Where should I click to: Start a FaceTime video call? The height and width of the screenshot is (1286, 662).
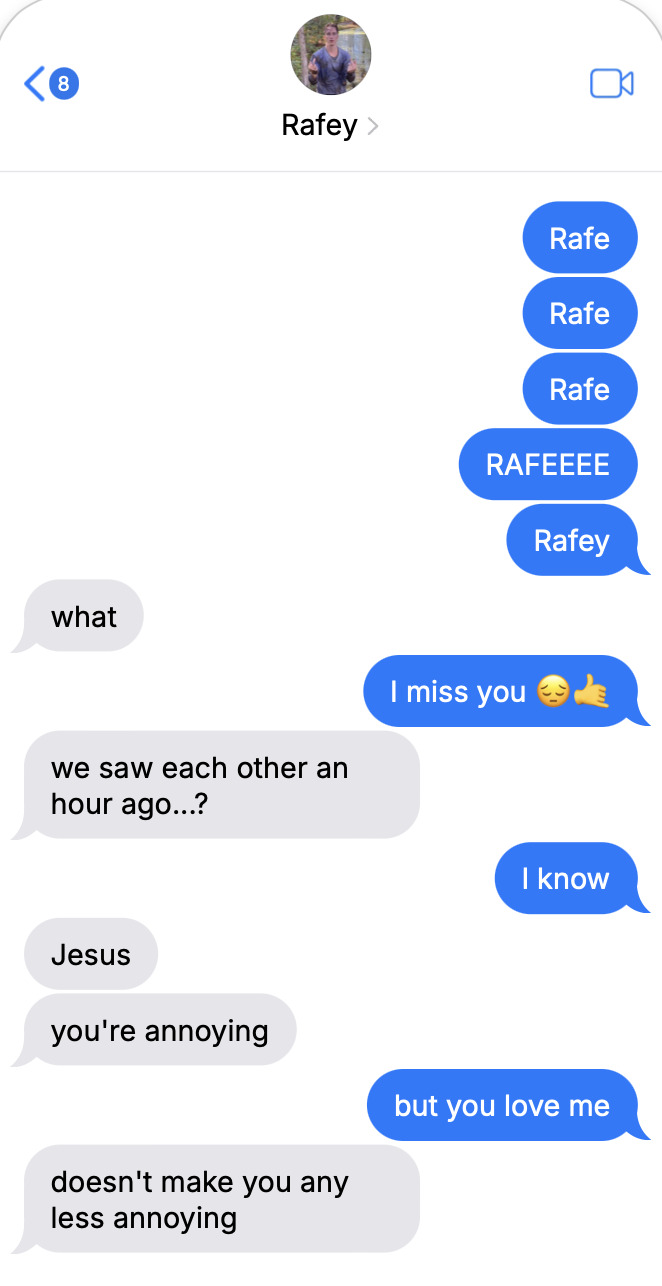click(612, 84)
